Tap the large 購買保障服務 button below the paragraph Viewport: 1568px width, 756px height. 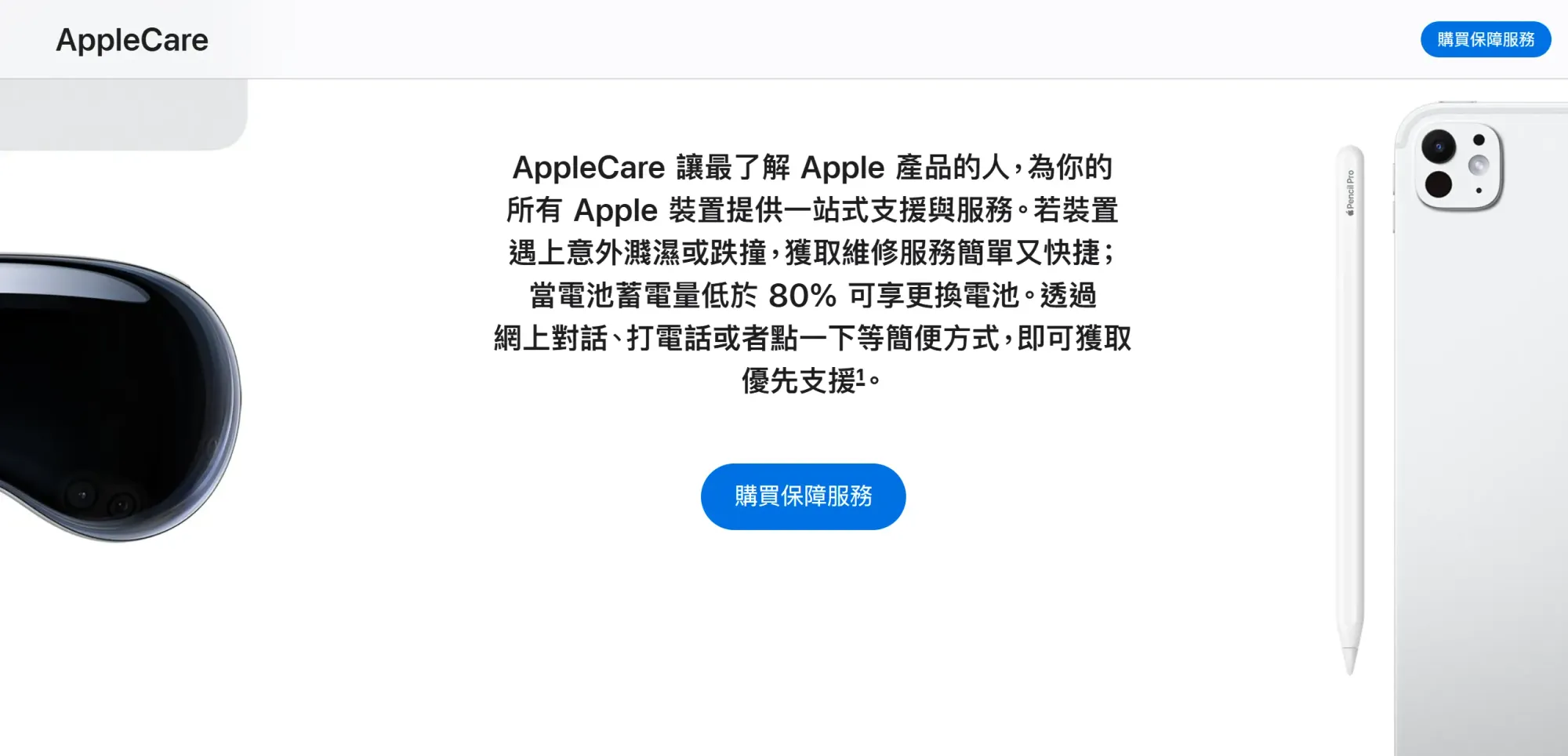803,496
